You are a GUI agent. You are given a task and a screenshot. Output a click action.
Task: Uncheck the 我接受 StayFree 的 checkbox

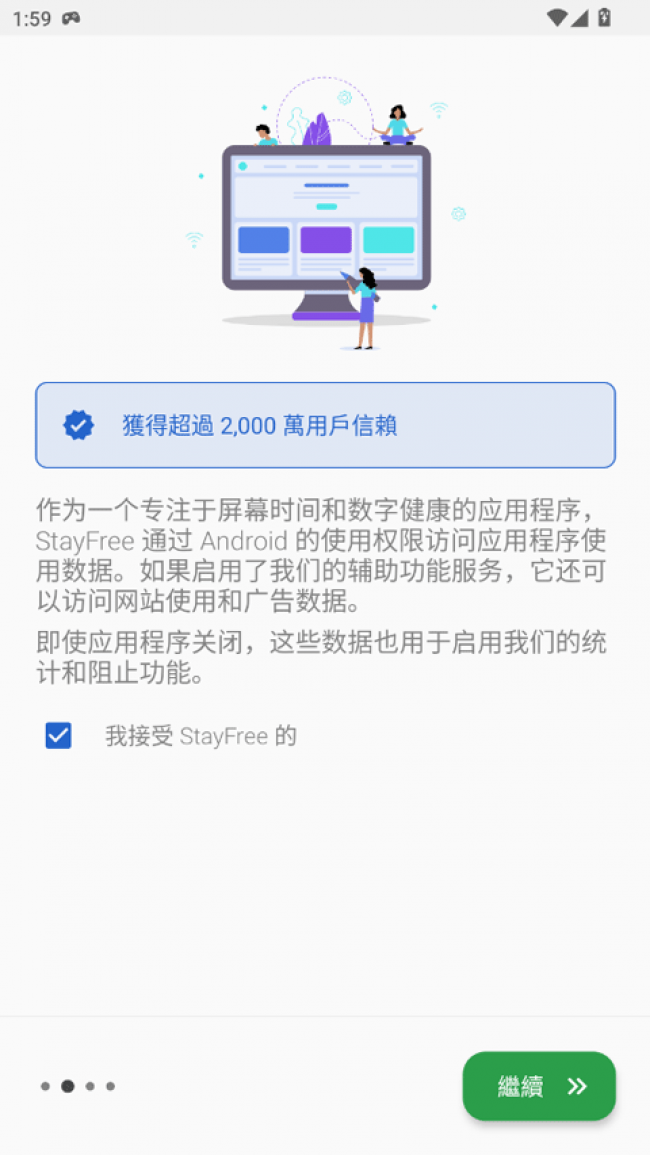point(59,736)
